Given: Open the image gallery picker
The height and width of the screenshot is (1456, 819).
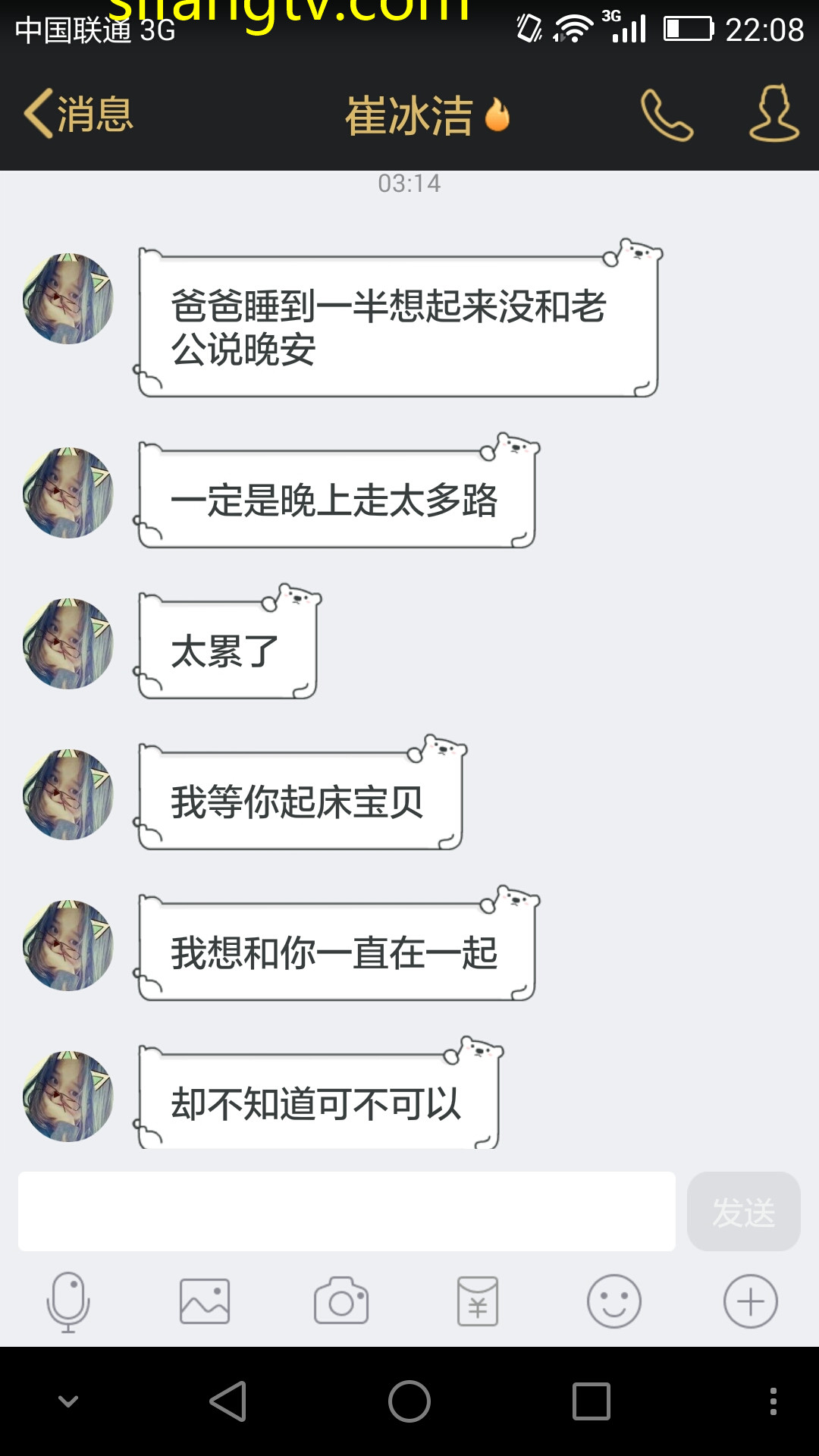Looking at the screenshot, I should click(205, 1301).
